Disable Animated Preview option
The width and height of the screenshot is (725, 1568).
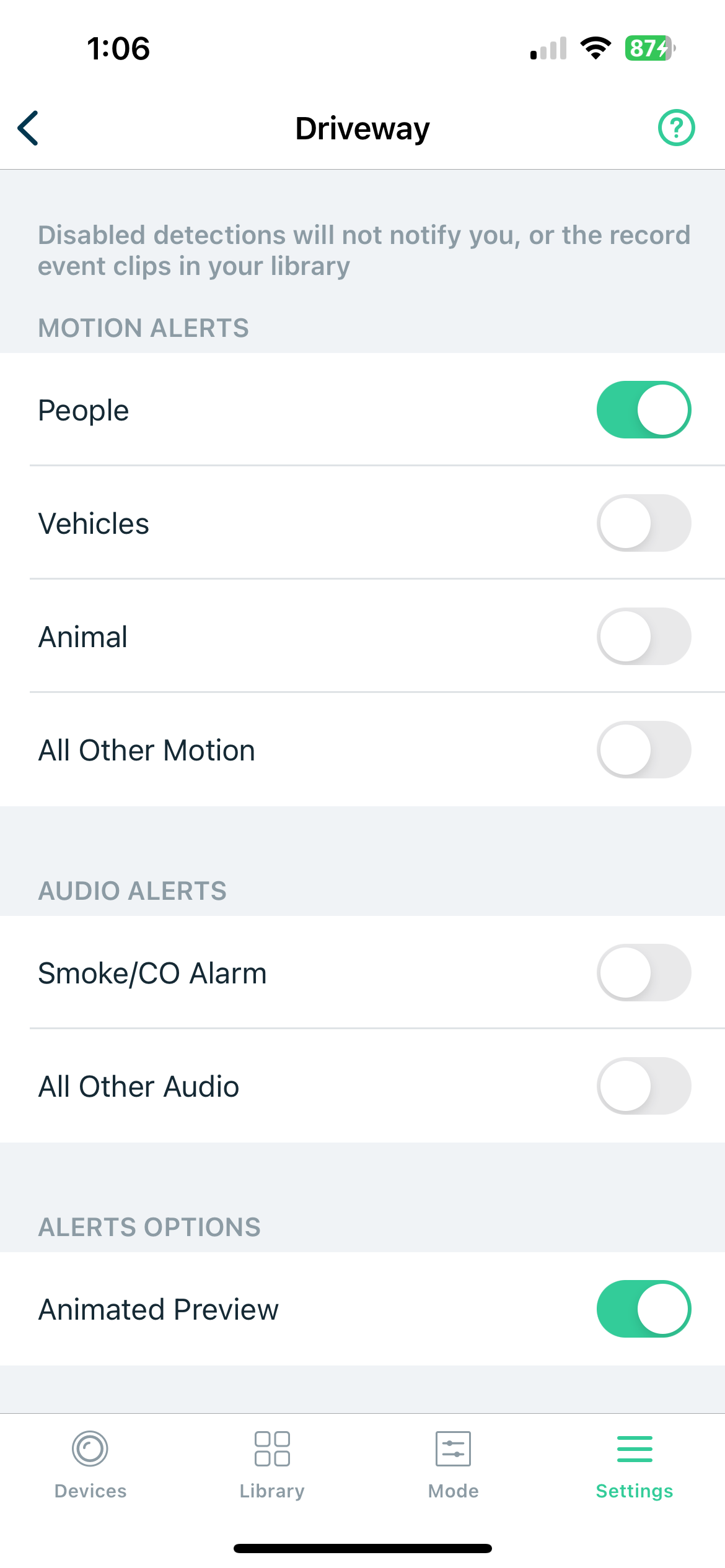643,1309
